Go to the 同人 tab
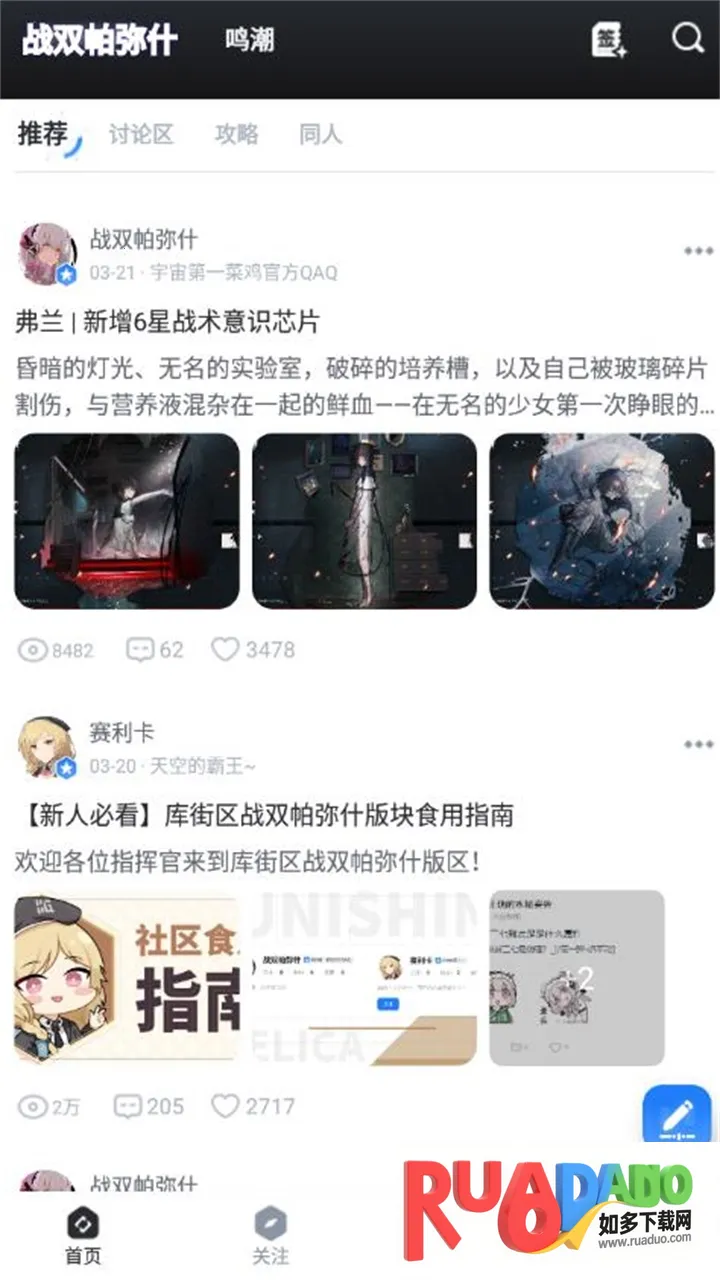The width and height of the screenshot is (720, 1280). [x=320, y=134]
